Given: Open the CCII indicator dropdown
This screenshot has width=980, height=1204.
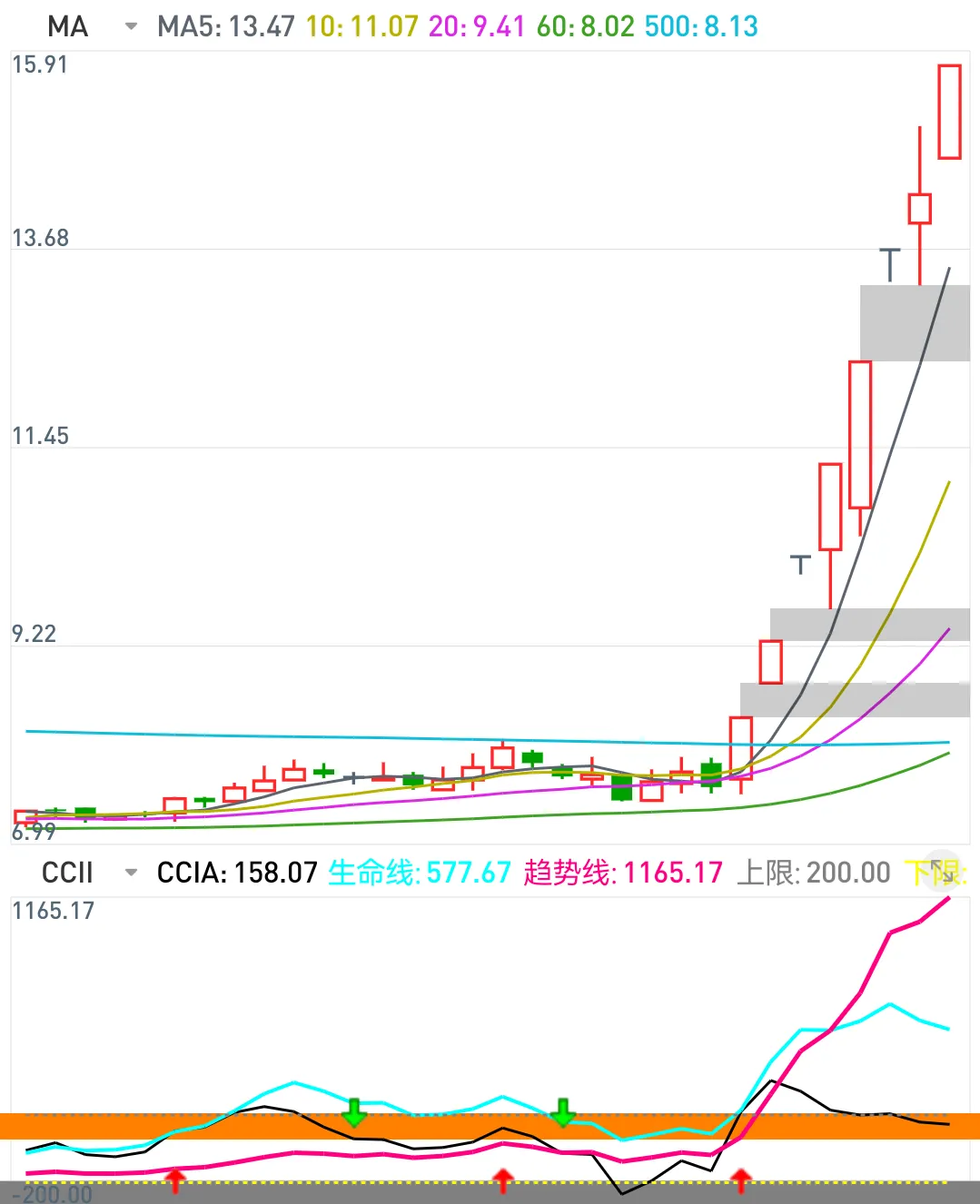Looking at the screenshot, I should (131, 873).
